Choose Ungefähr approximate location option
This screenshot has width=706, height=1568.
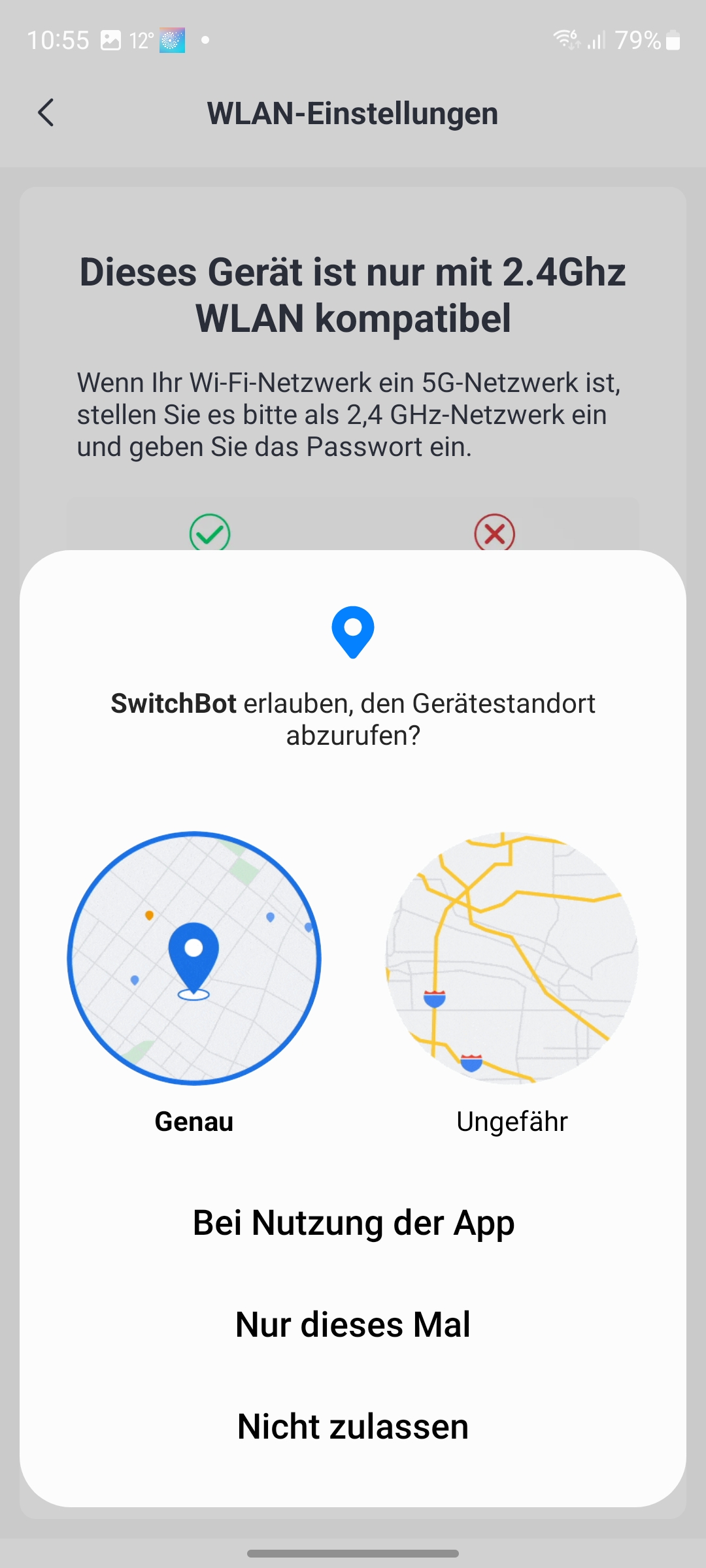click(512, 958)
